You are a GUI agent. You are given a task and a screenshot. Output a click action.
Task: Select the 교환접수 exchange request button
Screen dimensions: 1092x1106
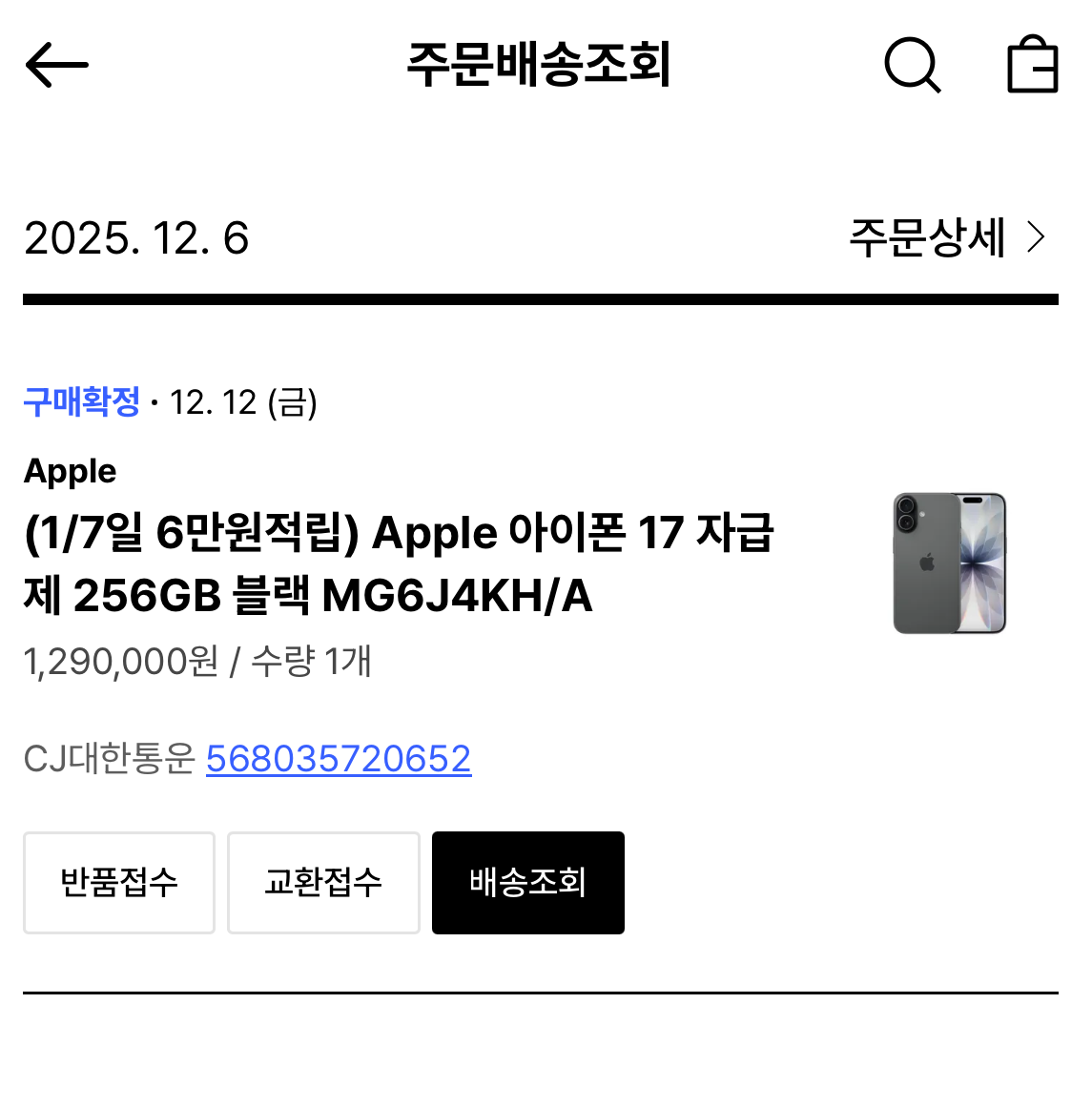[323, 882]
